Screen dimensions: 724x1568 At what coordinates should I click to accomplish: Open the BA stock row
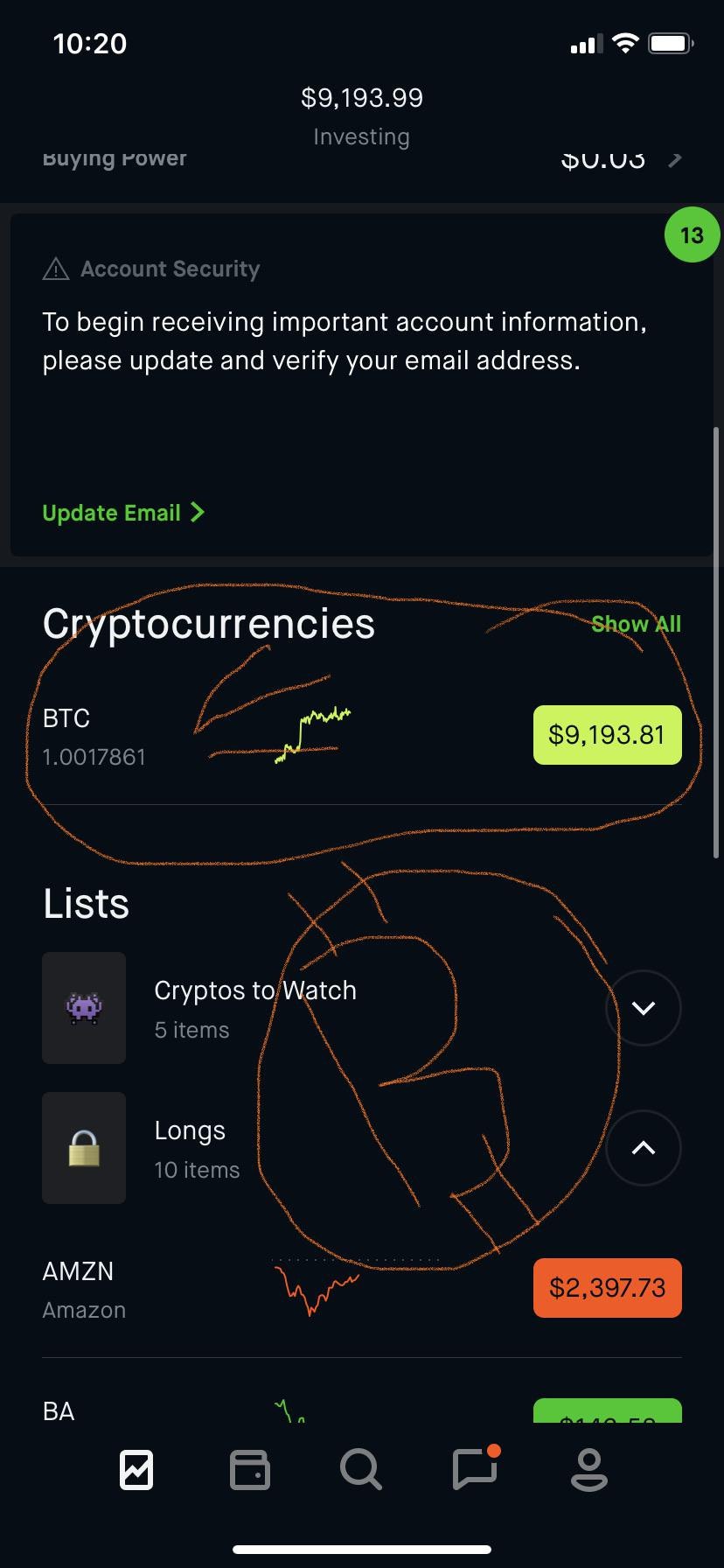point(362,1403)
